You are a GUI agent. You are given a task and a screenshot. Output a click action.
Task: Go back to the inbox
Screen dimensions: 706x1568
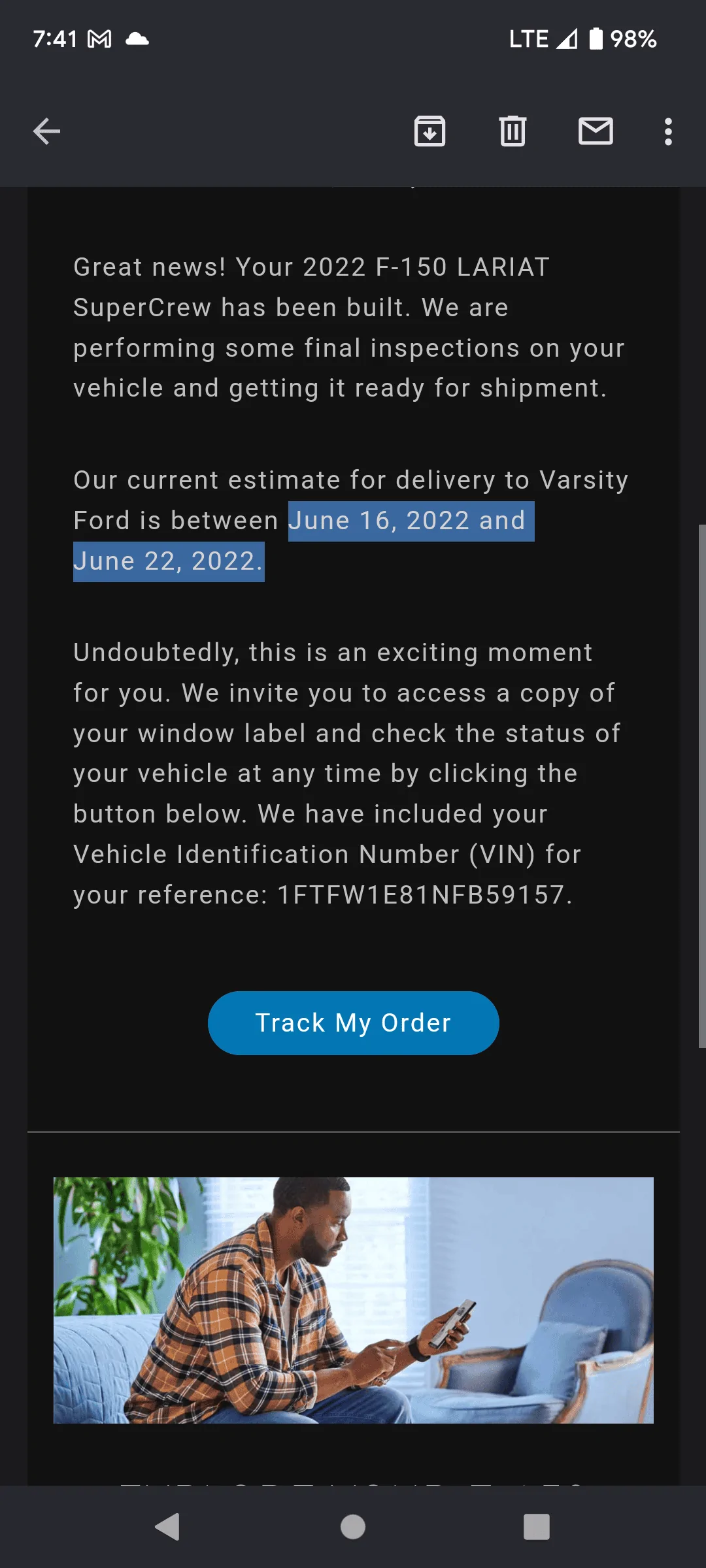pyautogui.click(x=46, y=131)
